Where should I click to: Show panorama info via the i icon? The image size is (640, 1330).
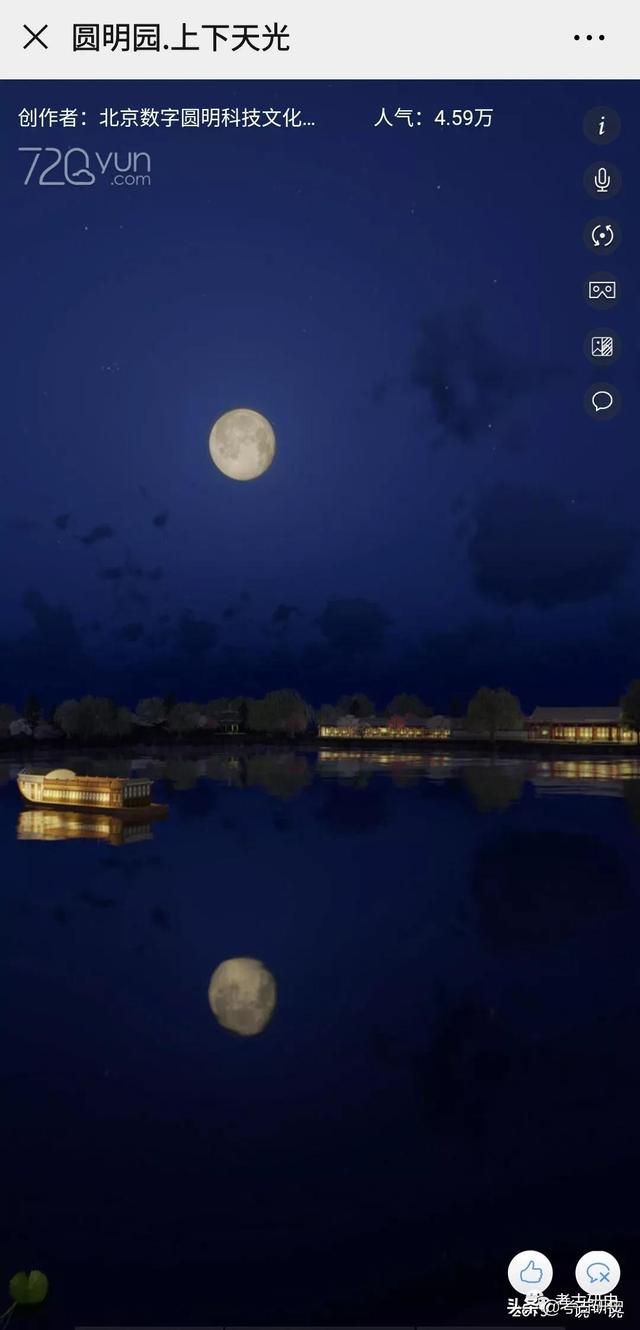click(x=602, y=125)
